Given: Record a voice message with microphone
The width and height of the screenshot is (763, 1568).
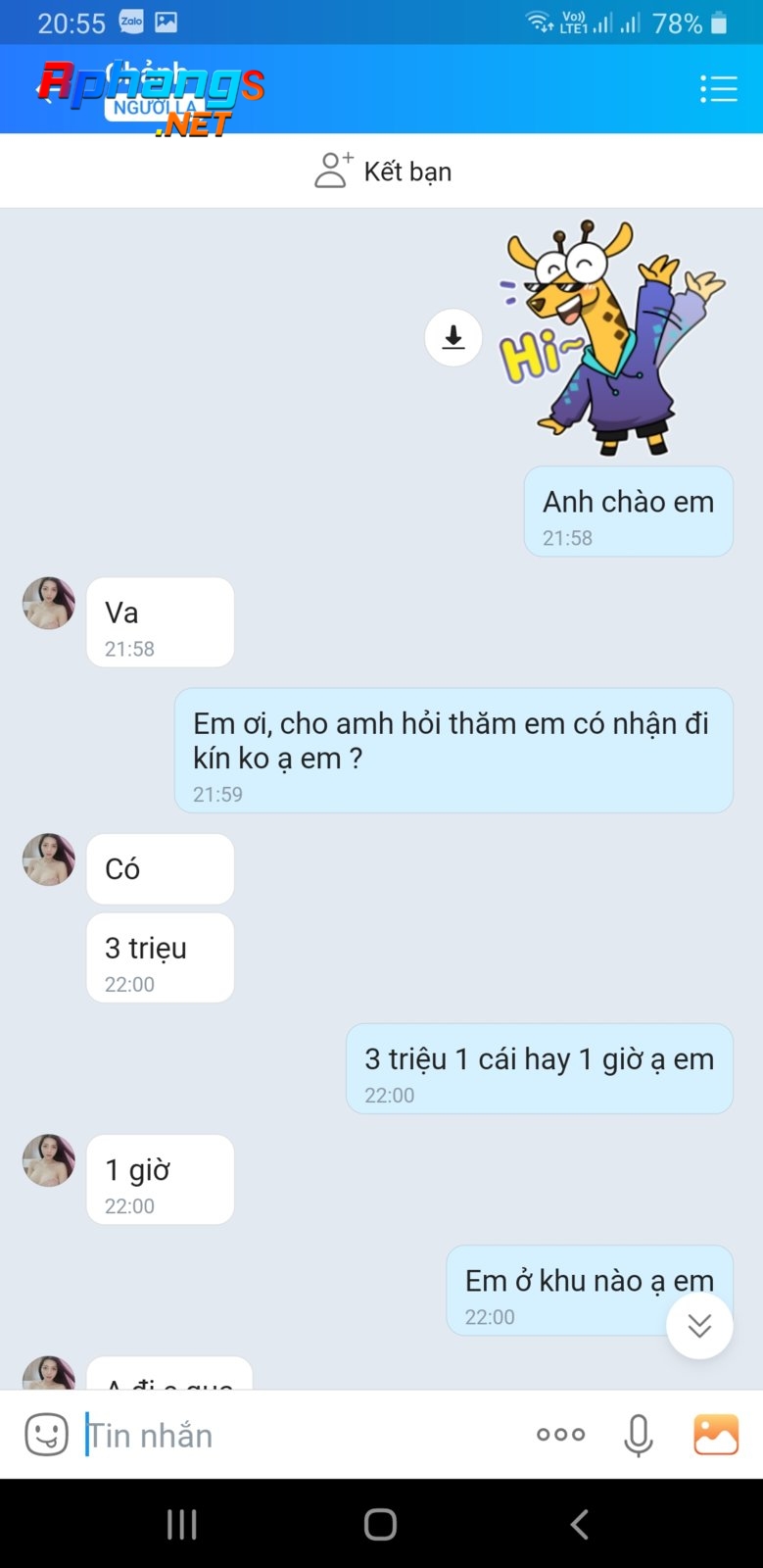Looking at the screenshot, I should (x=639, y=1435).
